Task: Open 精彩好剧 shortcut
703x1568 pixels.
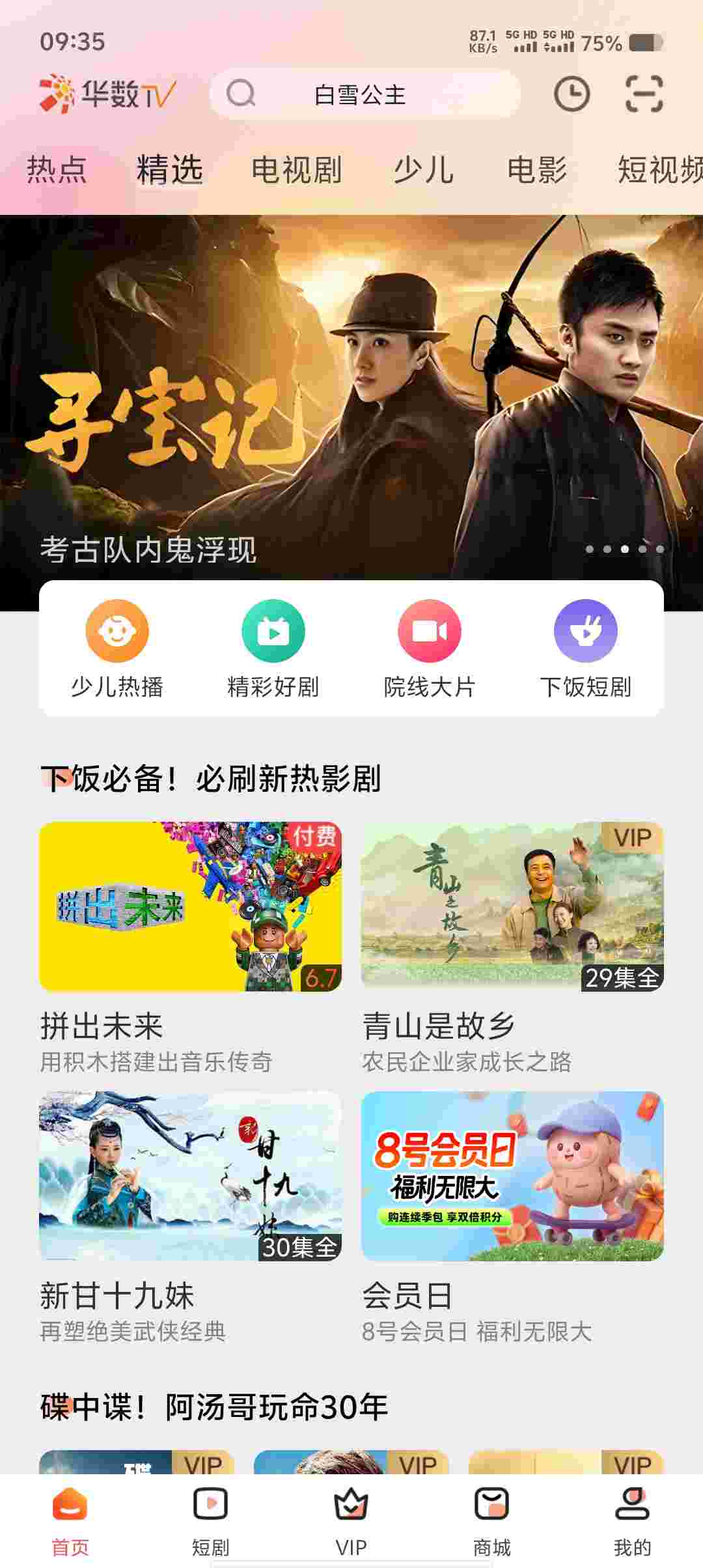Action: coord(273,649)
